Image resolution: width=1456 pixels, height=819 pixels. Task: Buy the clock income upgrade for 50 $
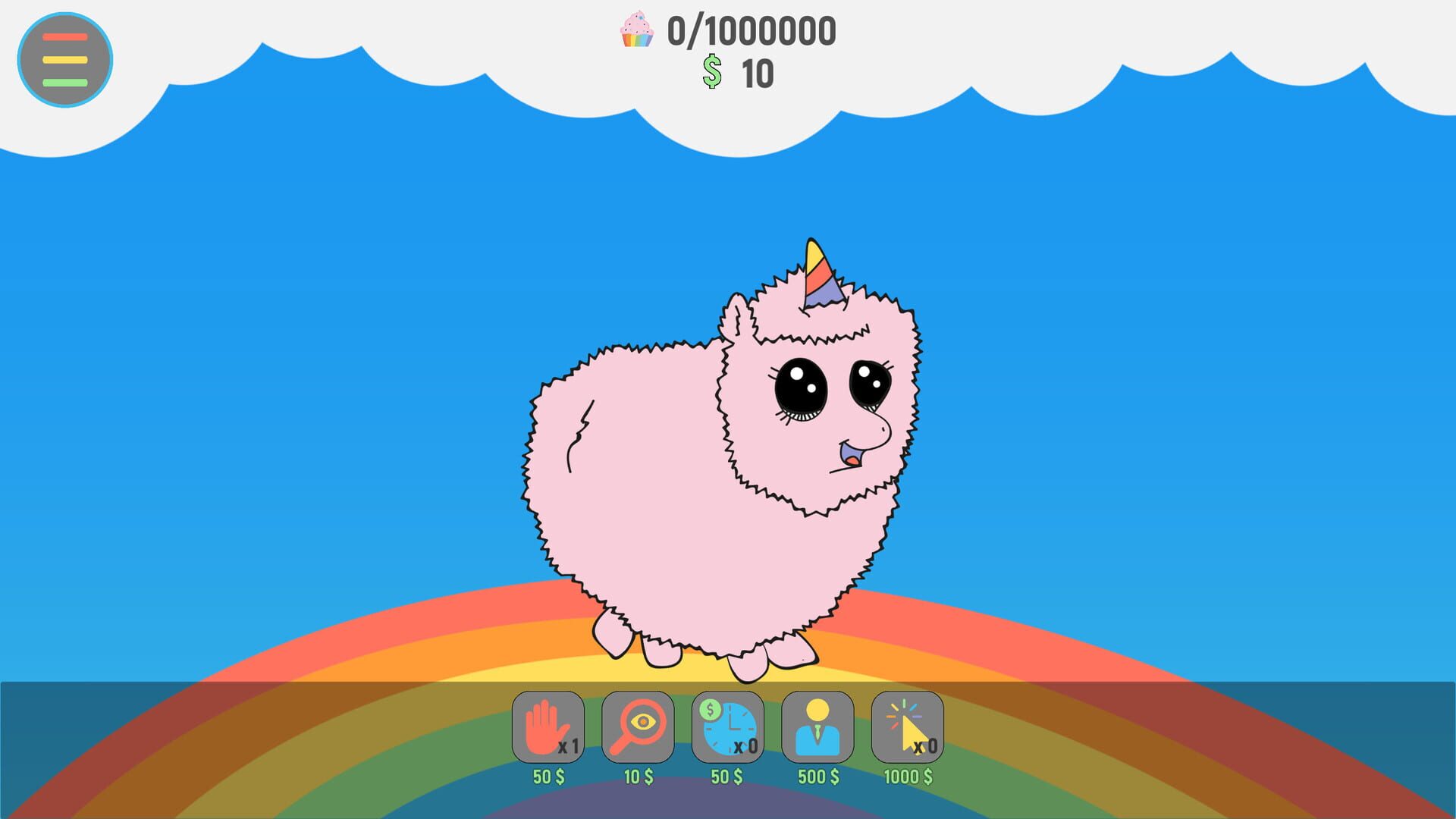tap(727, 727)
